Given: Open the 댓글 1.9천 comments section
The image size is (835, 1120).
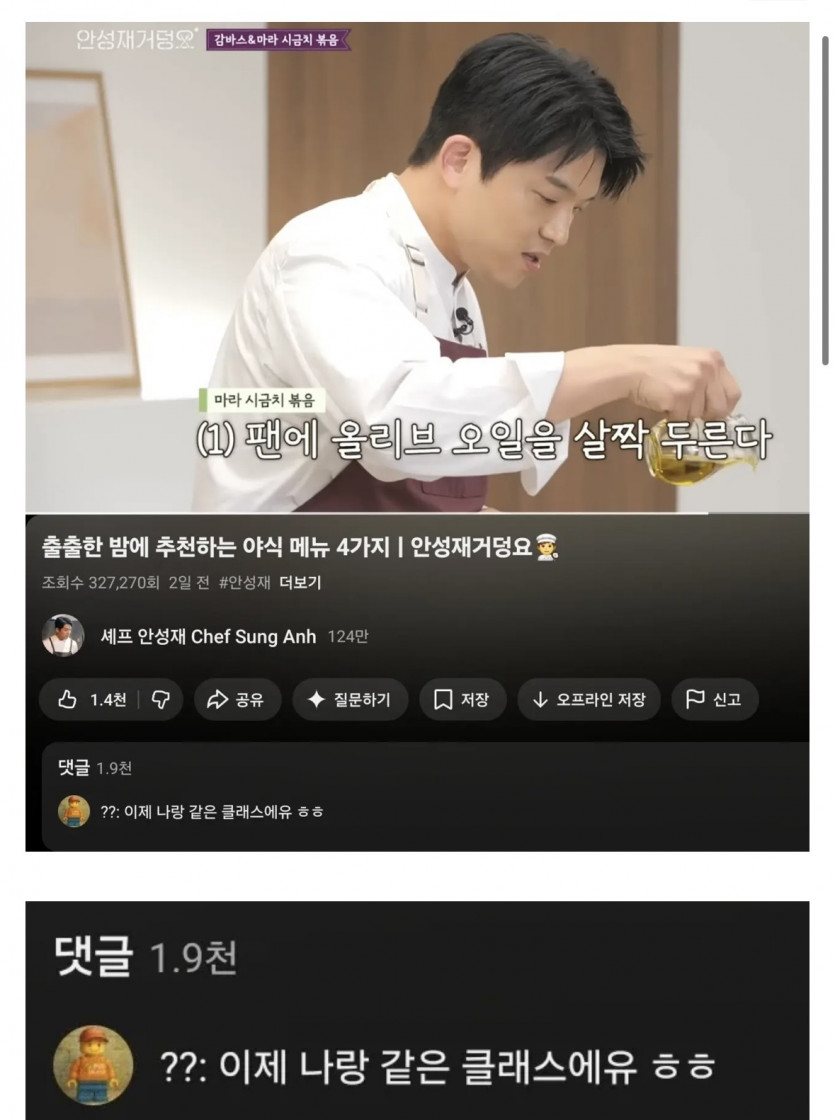Looking at the screenshot, I should pyautogui.click(x=425, y=796).
